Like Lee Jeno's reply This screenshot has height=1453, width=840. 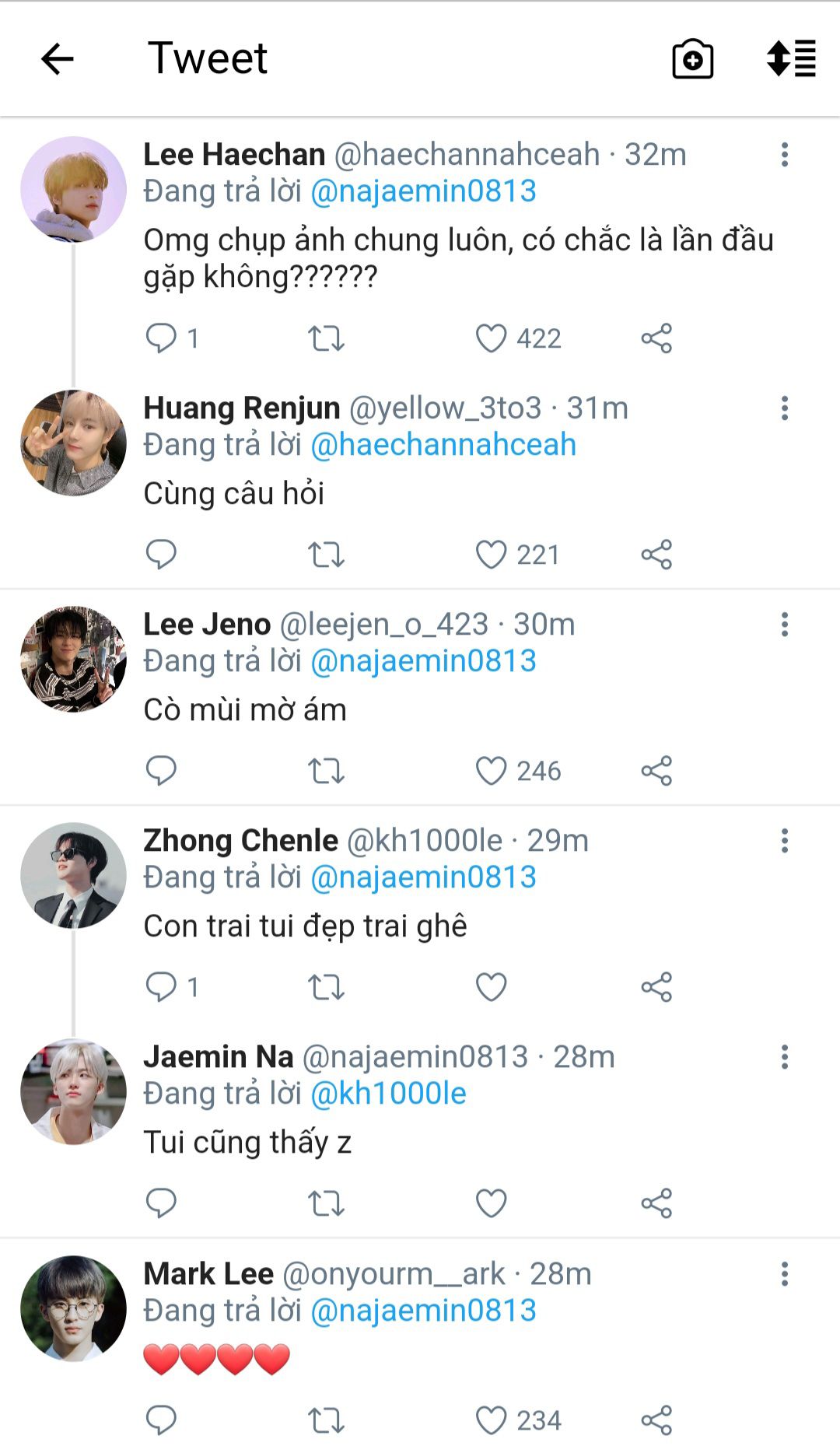(492, 771)
